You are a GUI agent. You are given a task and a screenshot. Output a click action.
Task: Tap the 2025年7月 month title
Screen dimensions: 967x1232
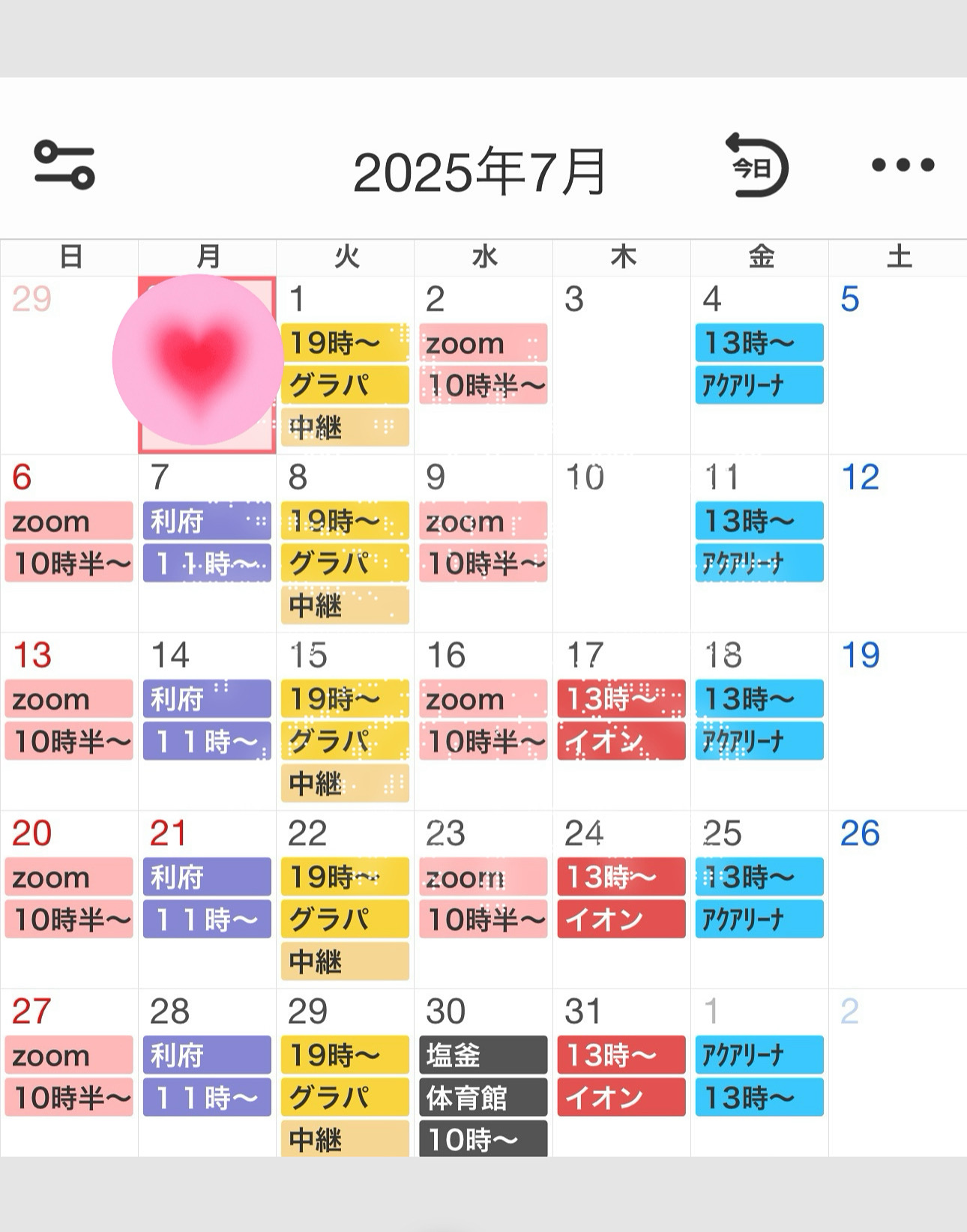[x=479, y=172]
